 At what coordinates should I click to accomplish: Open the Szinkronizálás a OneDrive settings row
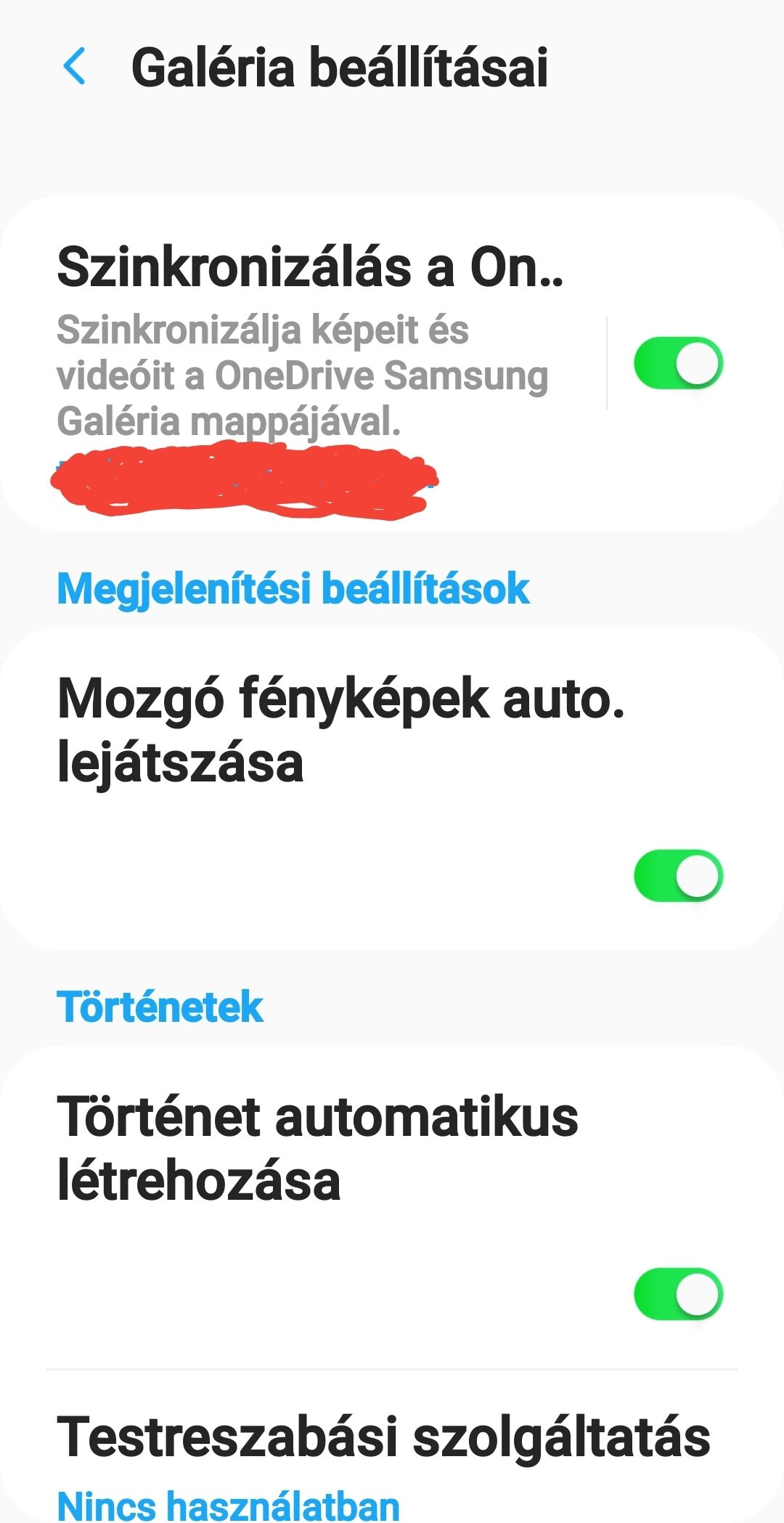pos(303,363)
